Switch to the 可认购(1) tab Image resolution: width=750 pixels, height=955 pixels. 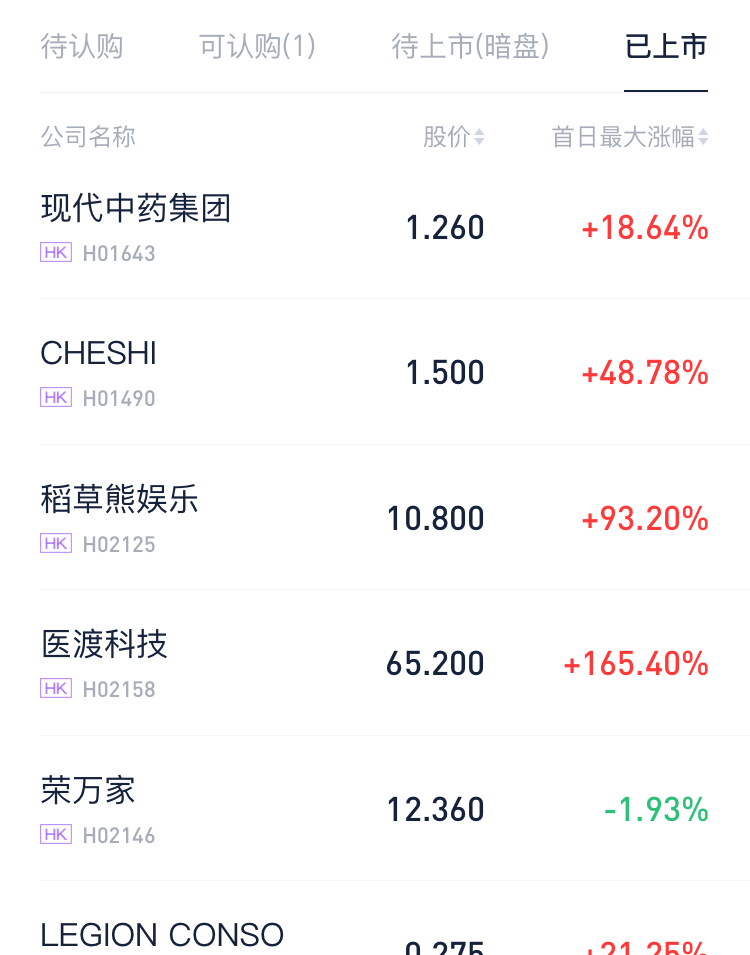(x=257, y=46)
